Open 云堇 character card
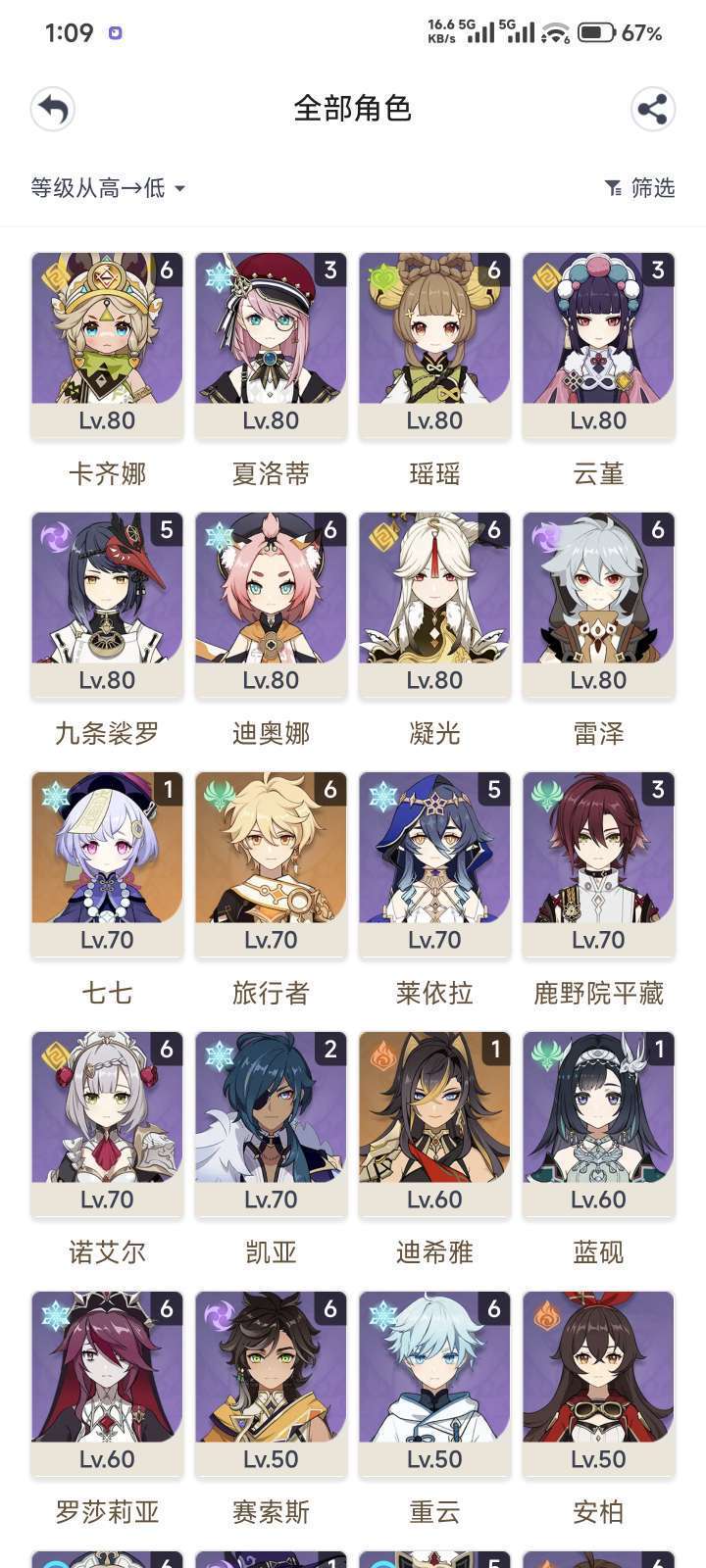This screenshot has height=1568, width=706. (x=598, y=345)
